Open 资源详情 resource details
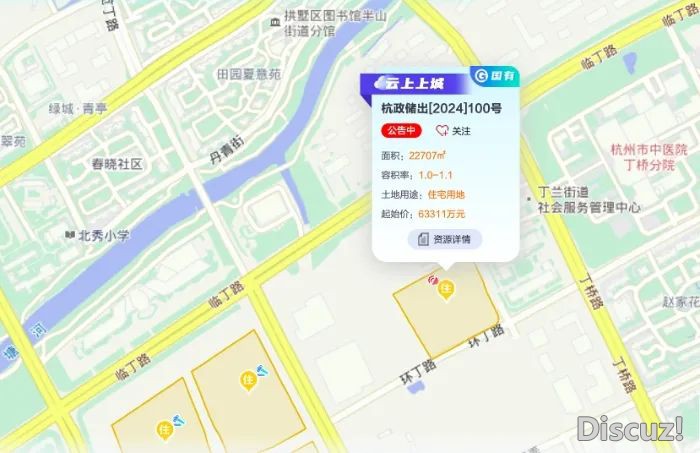 444,239
